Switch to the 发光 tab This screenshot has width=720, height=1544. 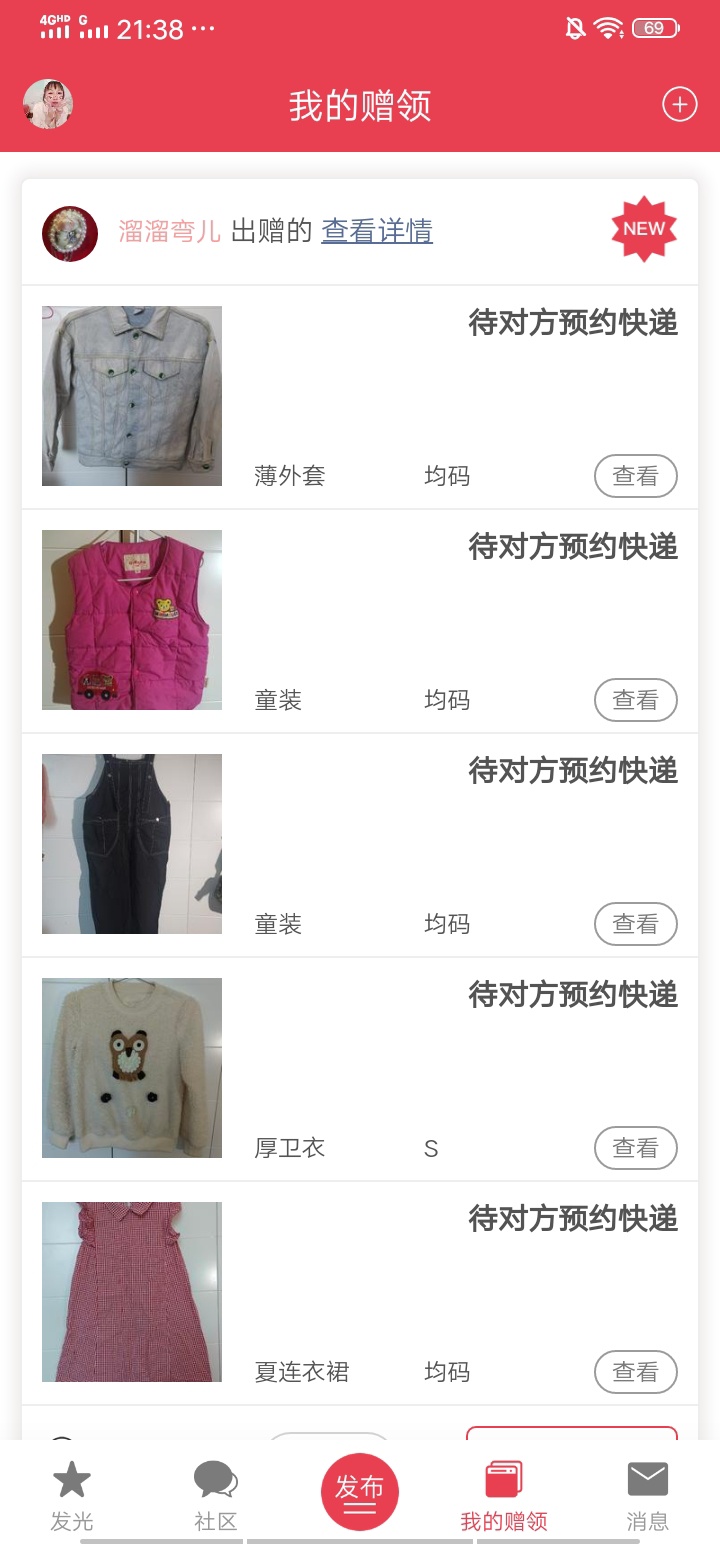[x=72, y=1494]
